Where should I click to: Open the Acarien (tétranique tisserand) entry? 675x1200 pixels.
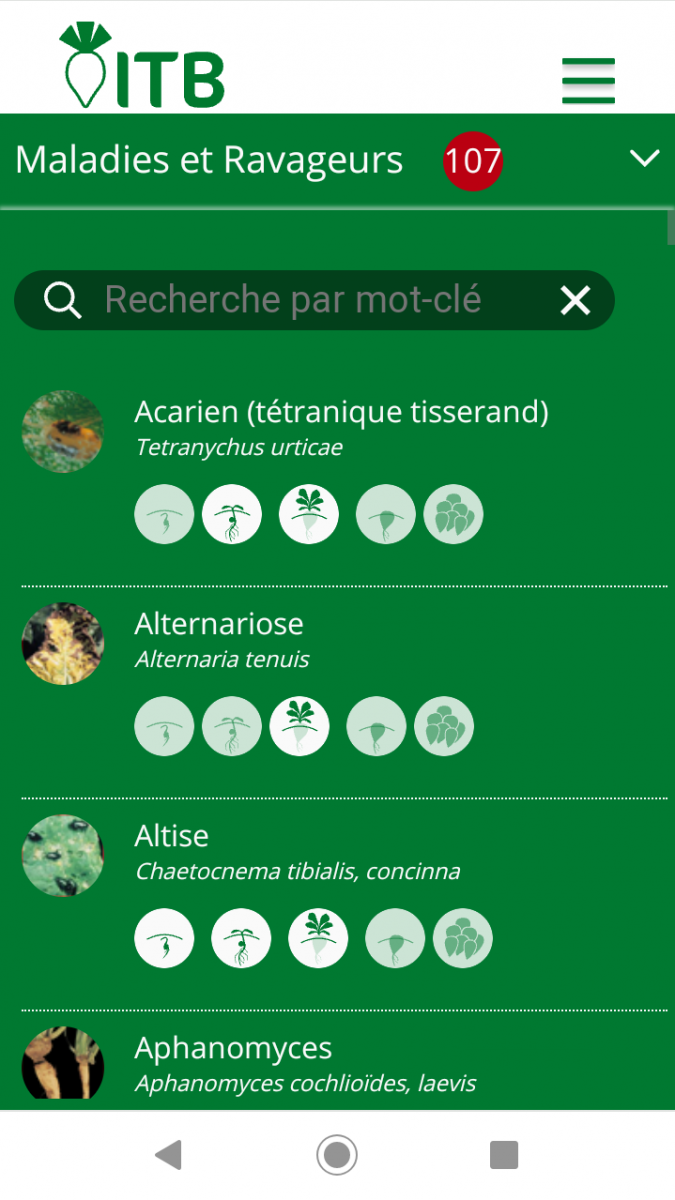[341, 412]
